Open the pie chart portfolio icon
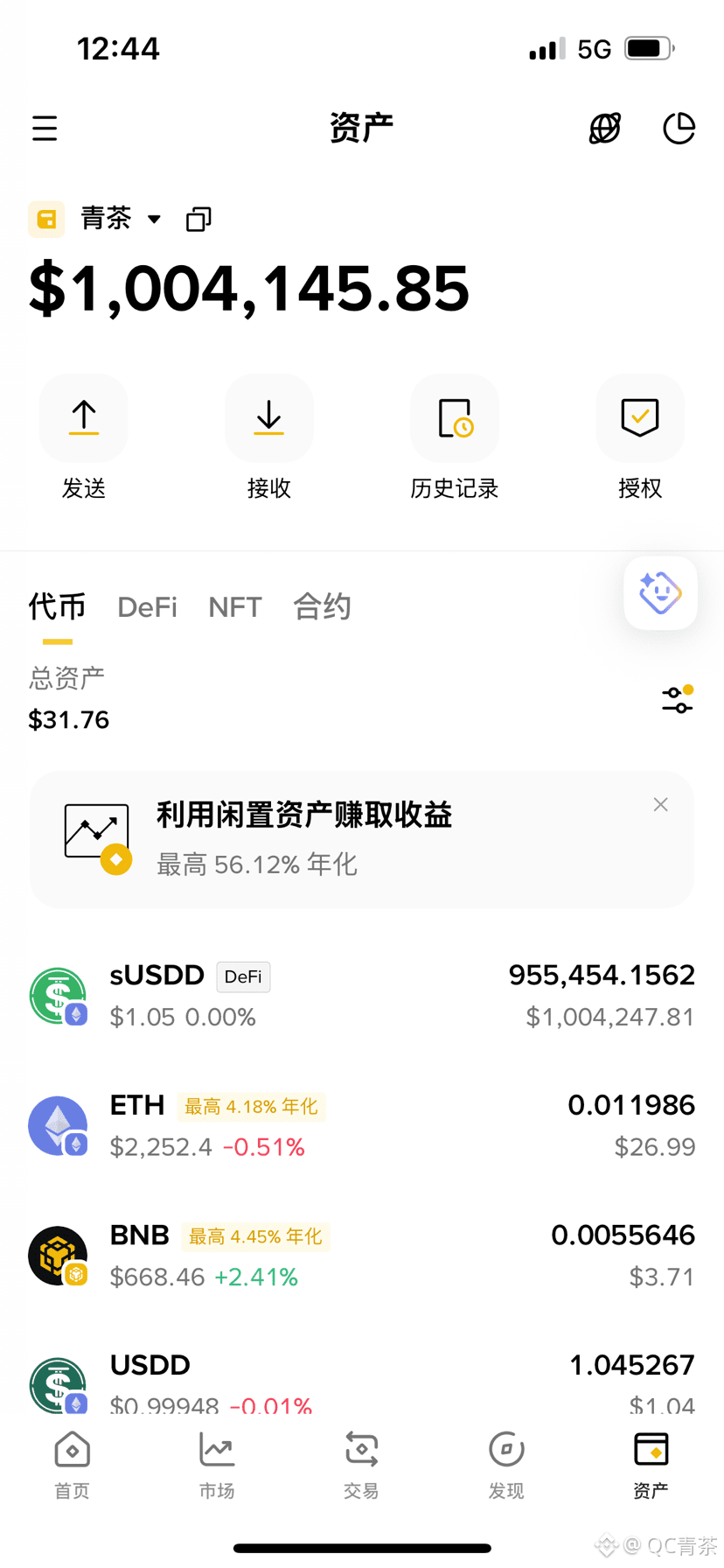This screenshot has height=1568, width=724. click(x=679, y=129)
